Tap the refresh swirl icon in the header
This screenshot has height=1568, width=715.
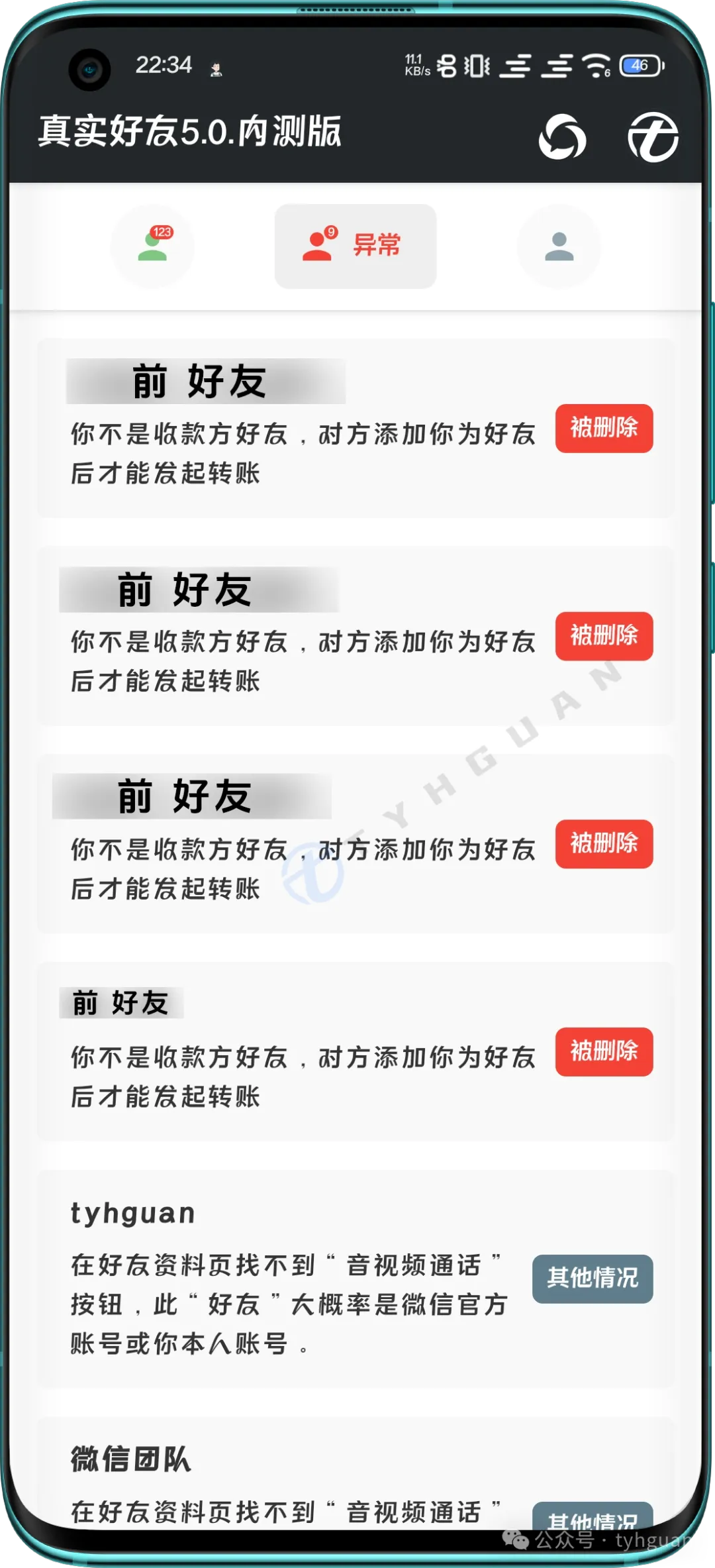point(562,137)
